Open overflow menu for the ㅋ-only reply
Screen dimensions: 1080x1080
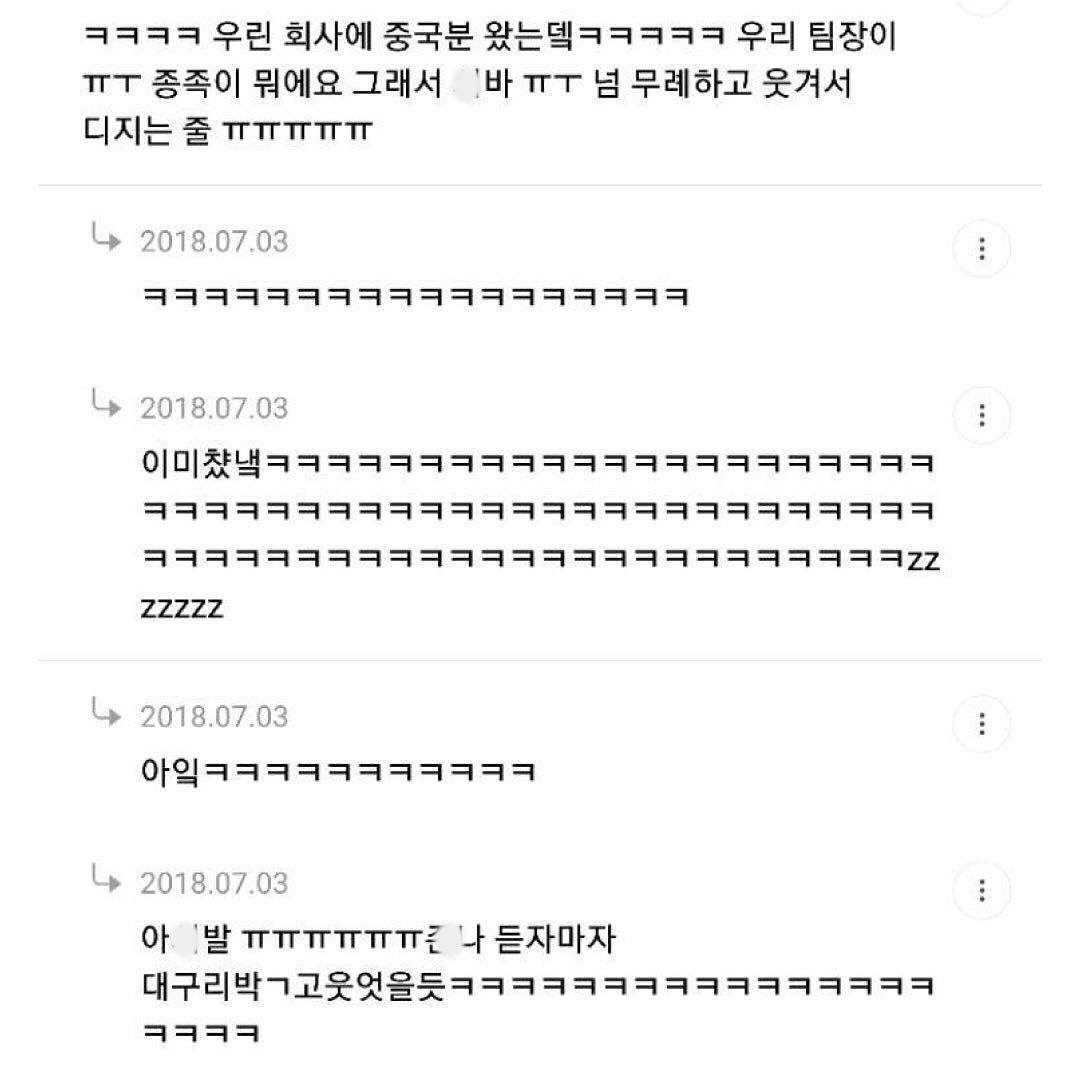pyautogui.click(x=981, y=249)
